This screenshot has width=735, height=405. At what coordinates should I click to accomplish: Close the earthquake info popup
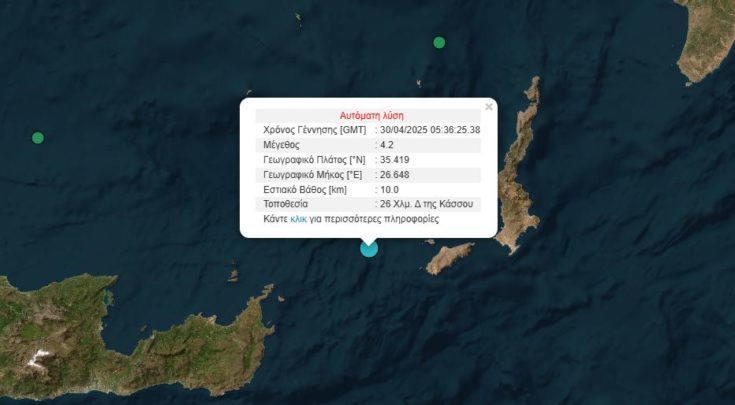(489, 106)
